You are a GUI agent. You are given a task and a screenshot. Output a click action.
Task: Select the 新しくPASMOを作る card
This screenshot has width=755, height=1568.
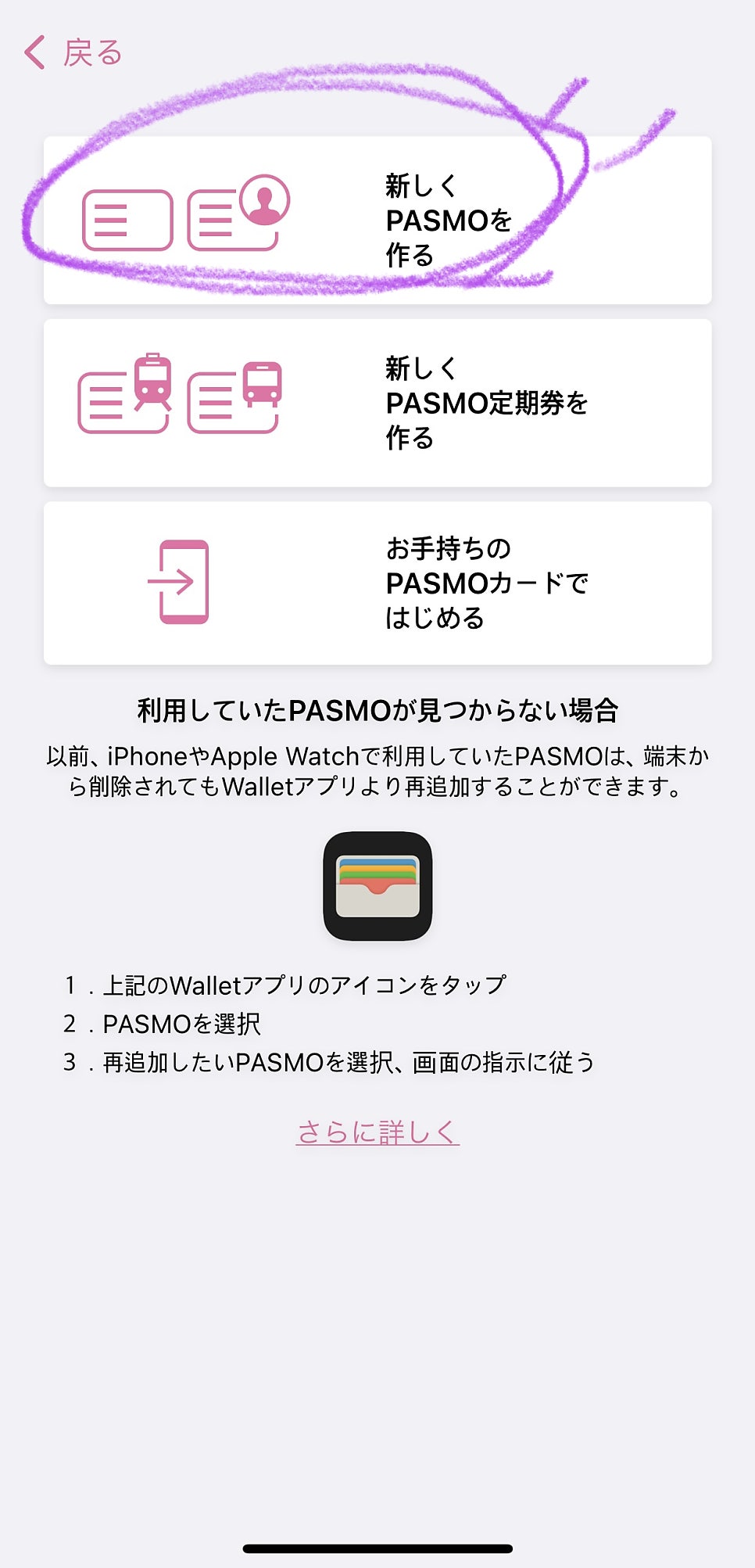click(377, 221)
